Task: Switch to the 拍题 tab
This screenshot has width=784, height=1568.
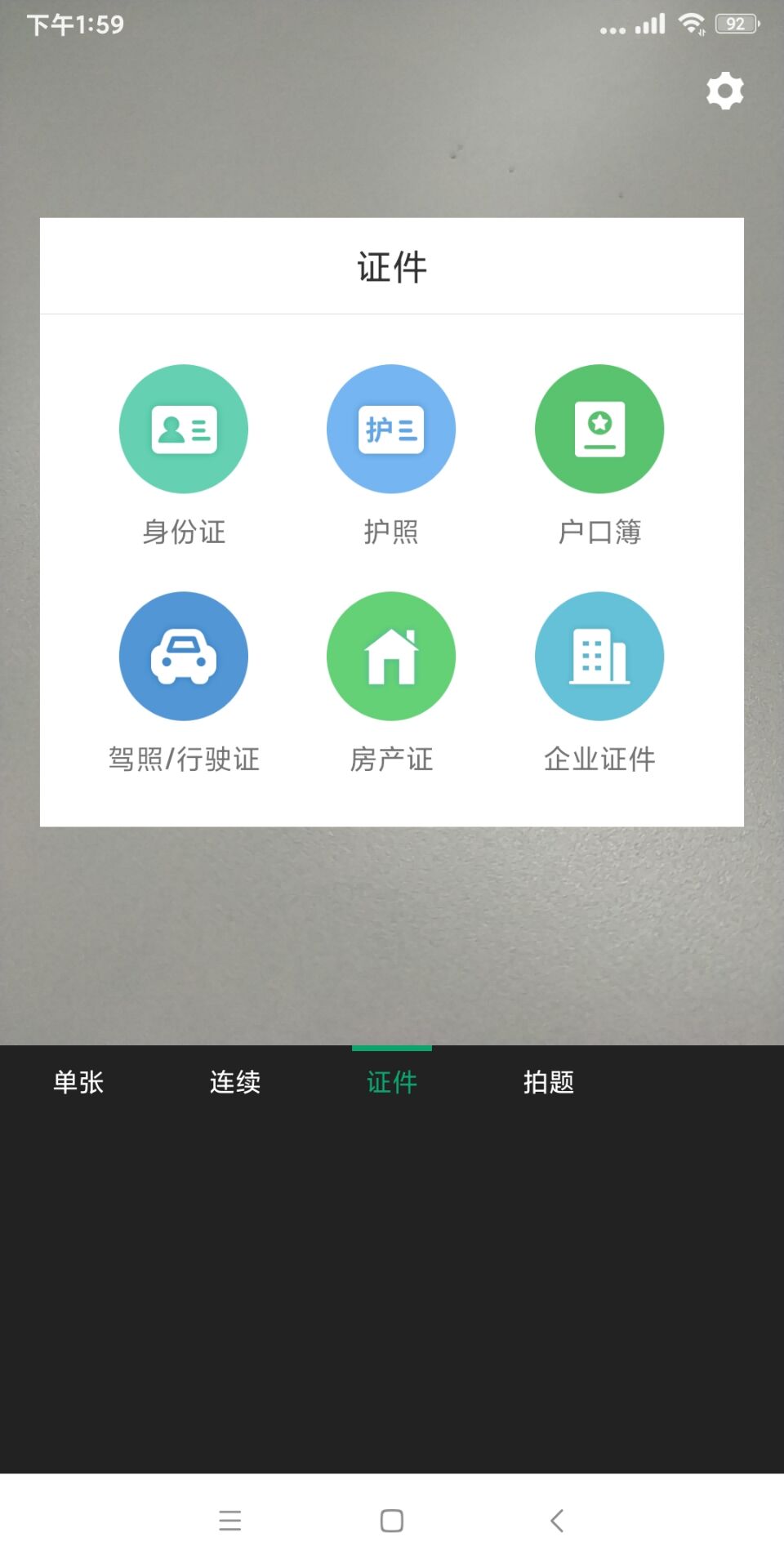Action: (x=549, y=1082)
